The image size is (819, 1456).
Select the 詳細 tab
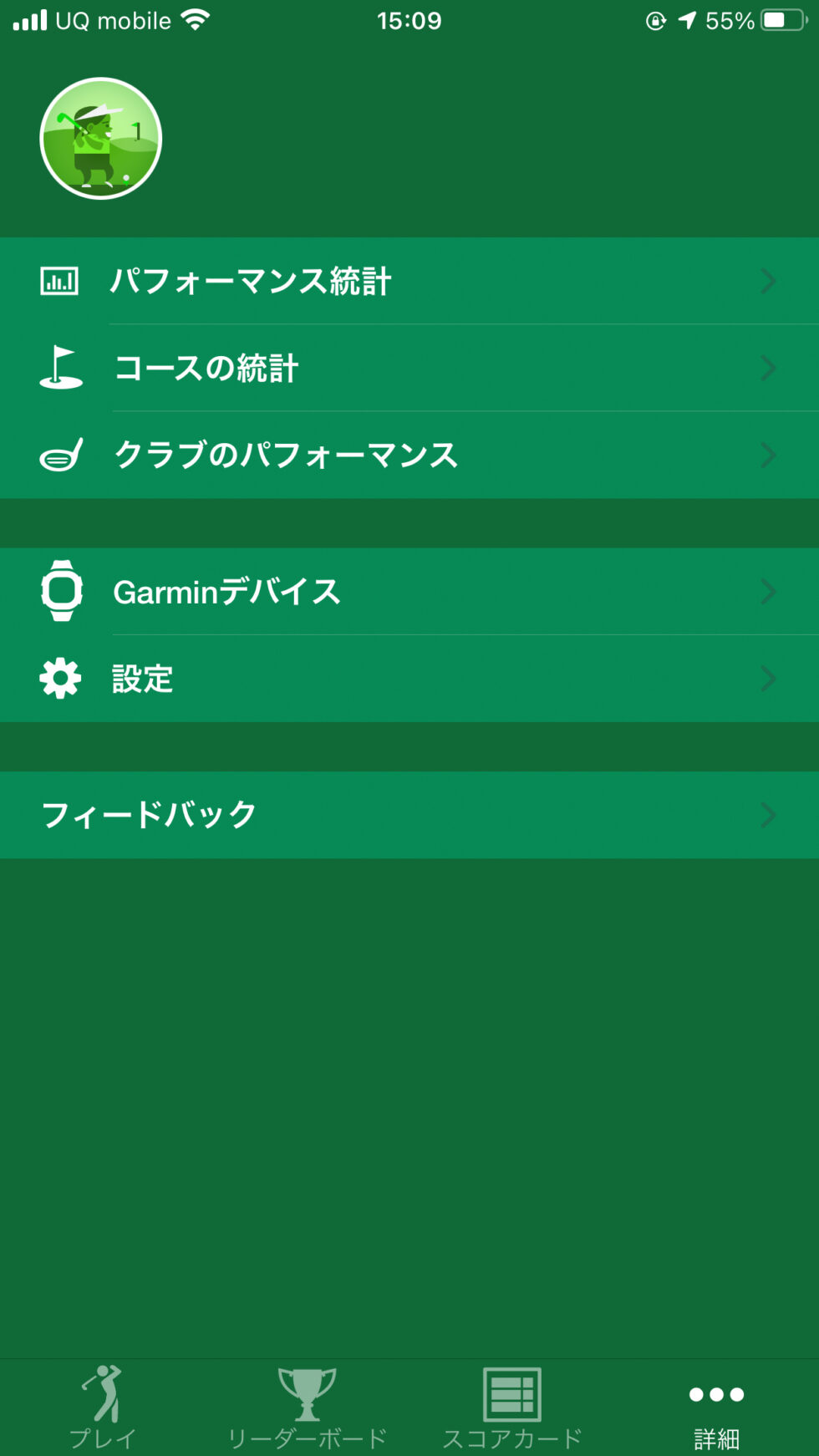point(716,1408)
